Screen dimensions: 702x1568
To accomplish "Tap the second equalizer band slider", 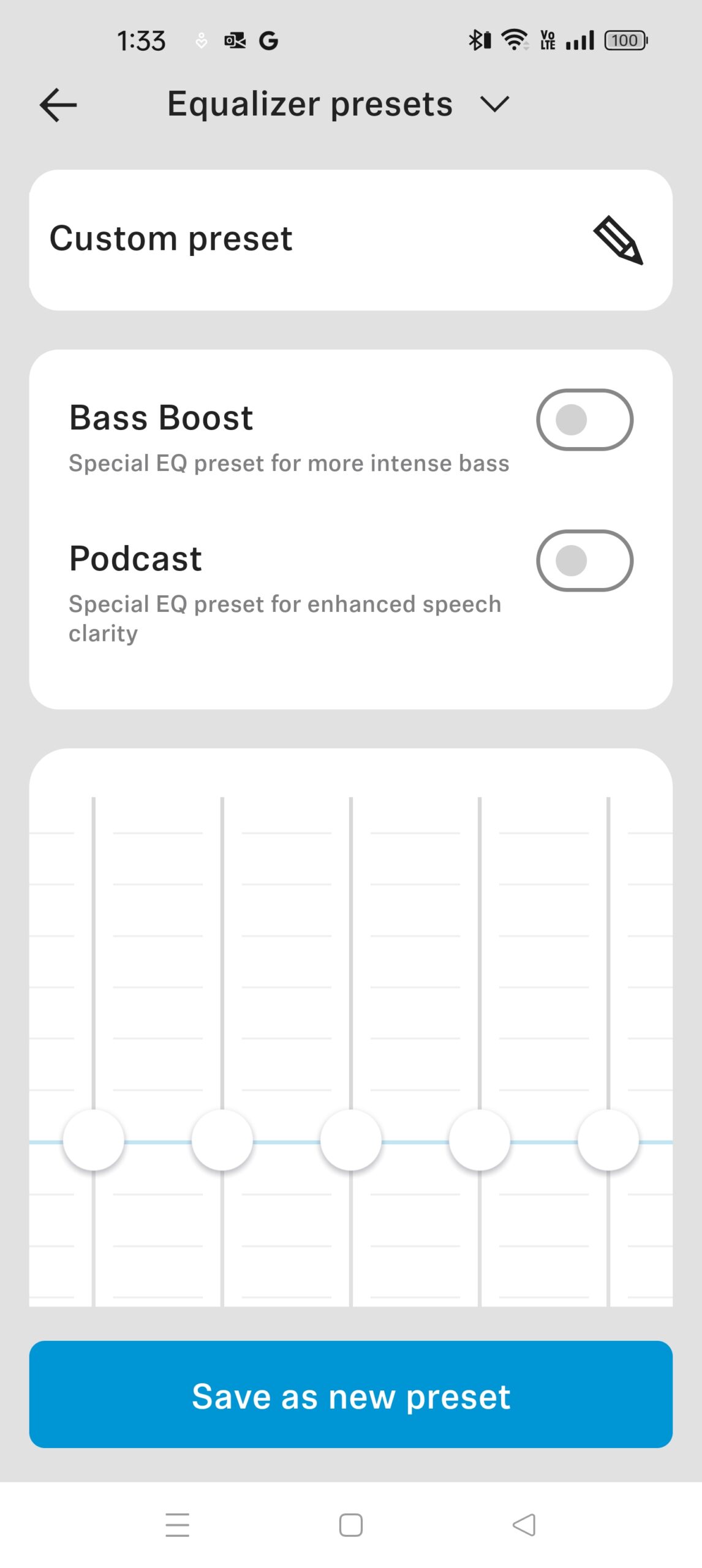I will [222, 1140].
